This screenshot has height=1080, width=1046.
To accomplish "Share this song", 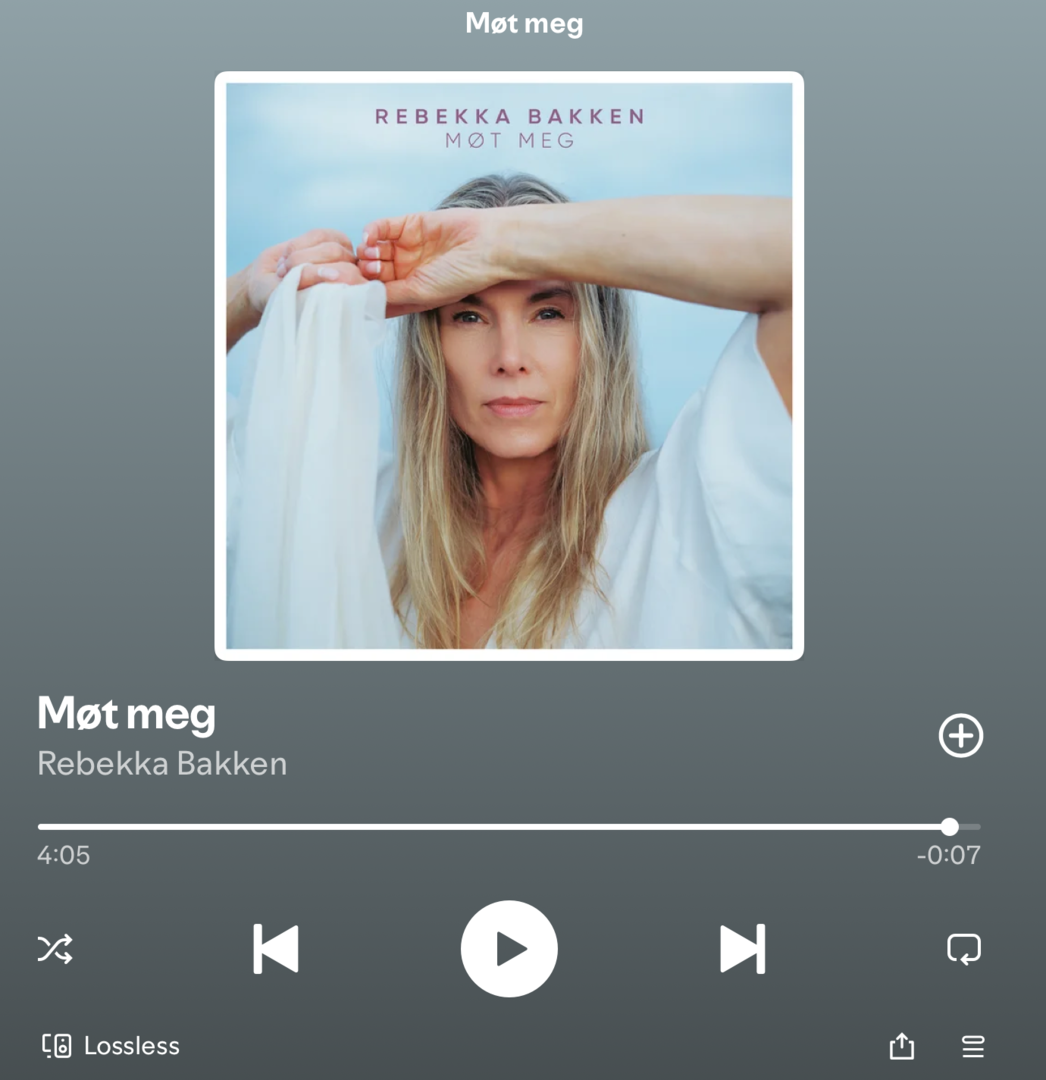I will pos(902,1046).
